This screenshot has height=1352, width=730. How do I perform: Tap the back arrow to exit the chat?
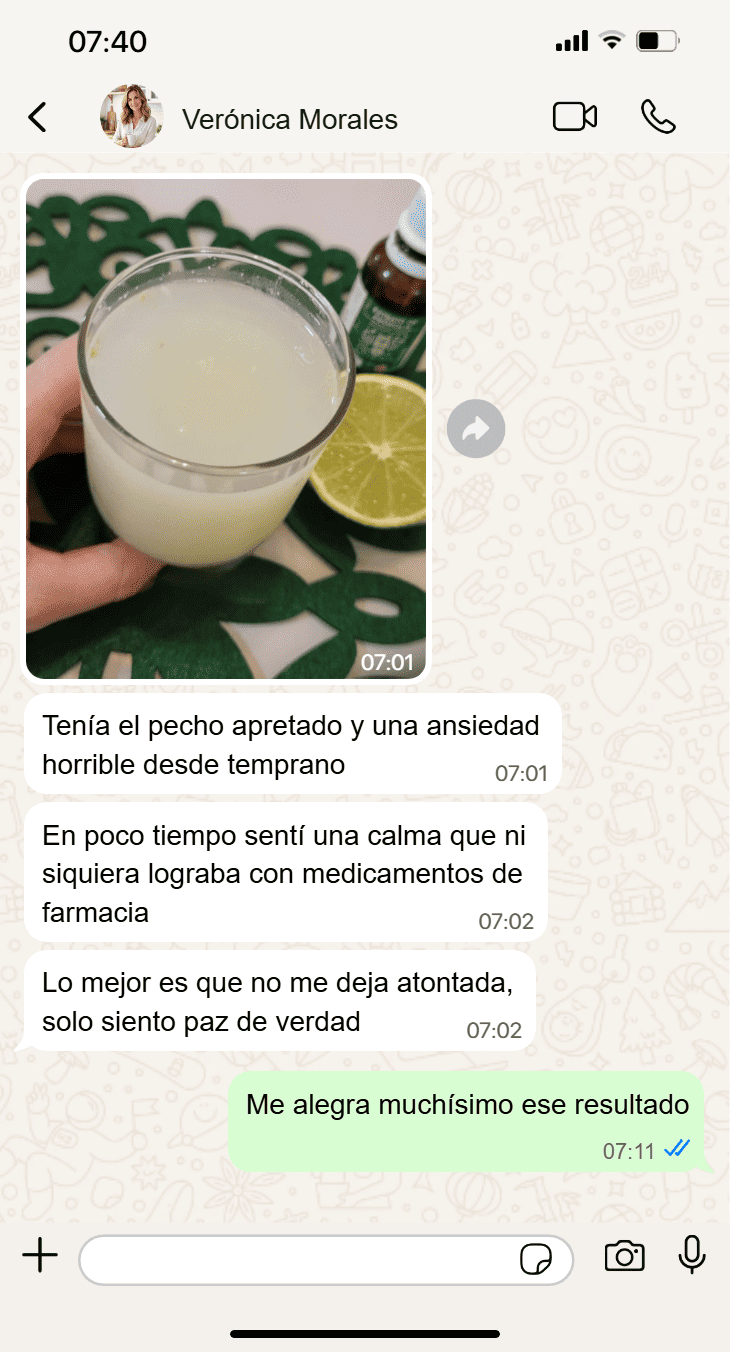click(37, 117)
